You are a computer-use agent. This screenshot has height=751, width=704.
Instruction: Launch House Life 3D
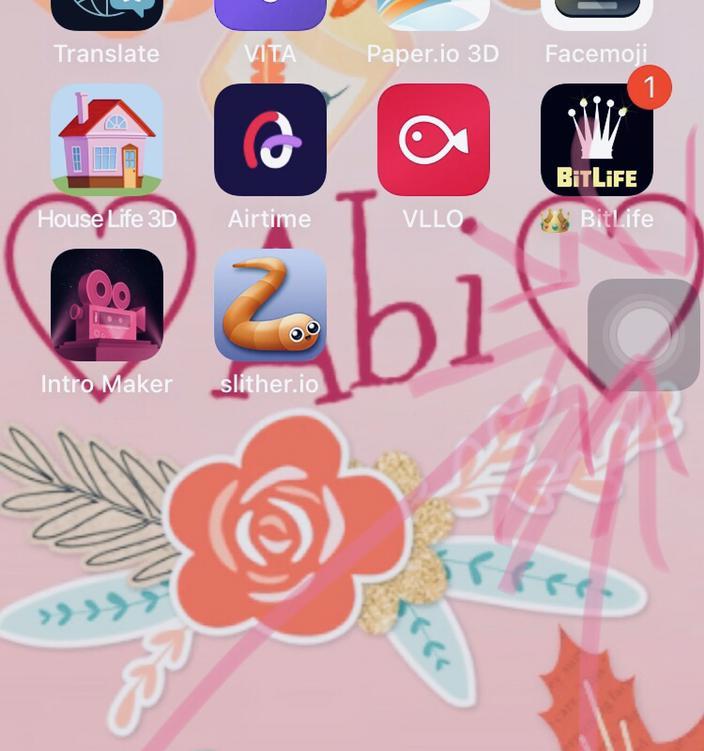(x=107, y=140)
